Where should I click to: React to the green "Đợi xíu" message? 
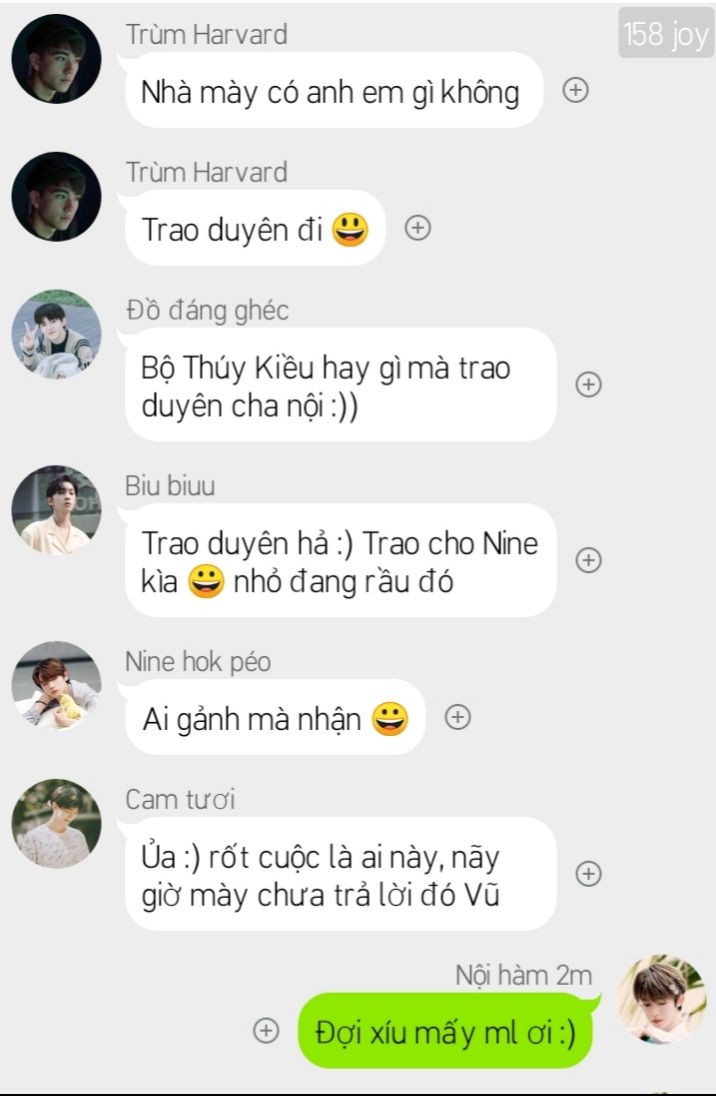pos(265,1031)
